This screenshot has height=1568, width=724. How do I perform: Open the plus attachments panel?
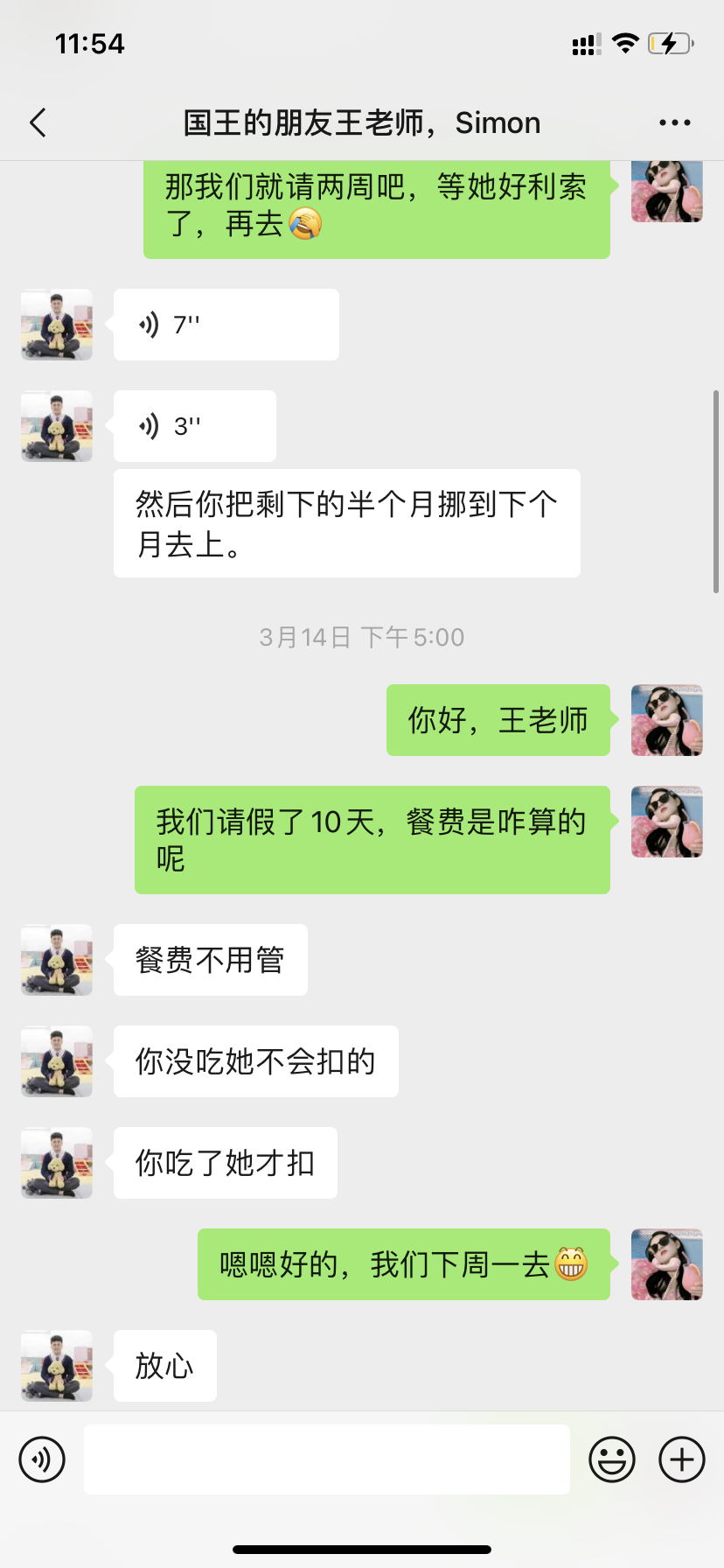[682, 1459]
